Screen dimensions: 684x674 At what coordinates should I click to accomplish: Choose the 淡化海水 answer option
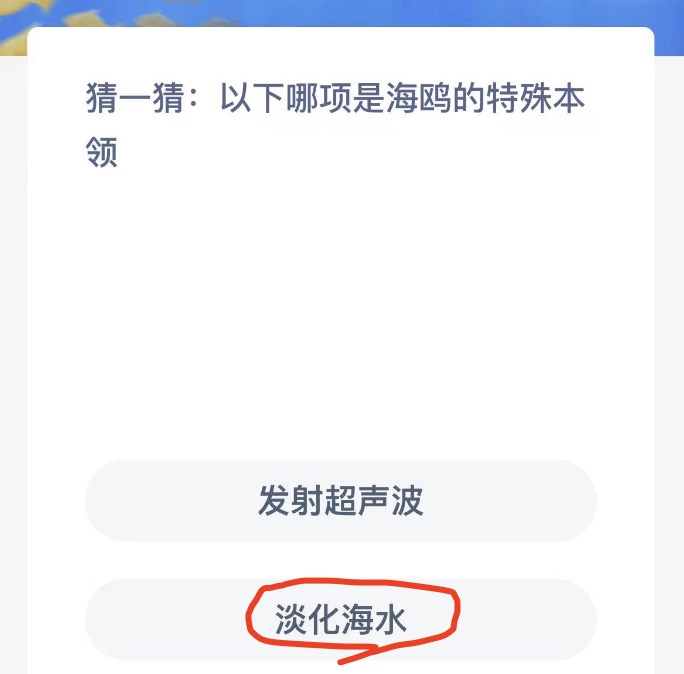(341, 620)
